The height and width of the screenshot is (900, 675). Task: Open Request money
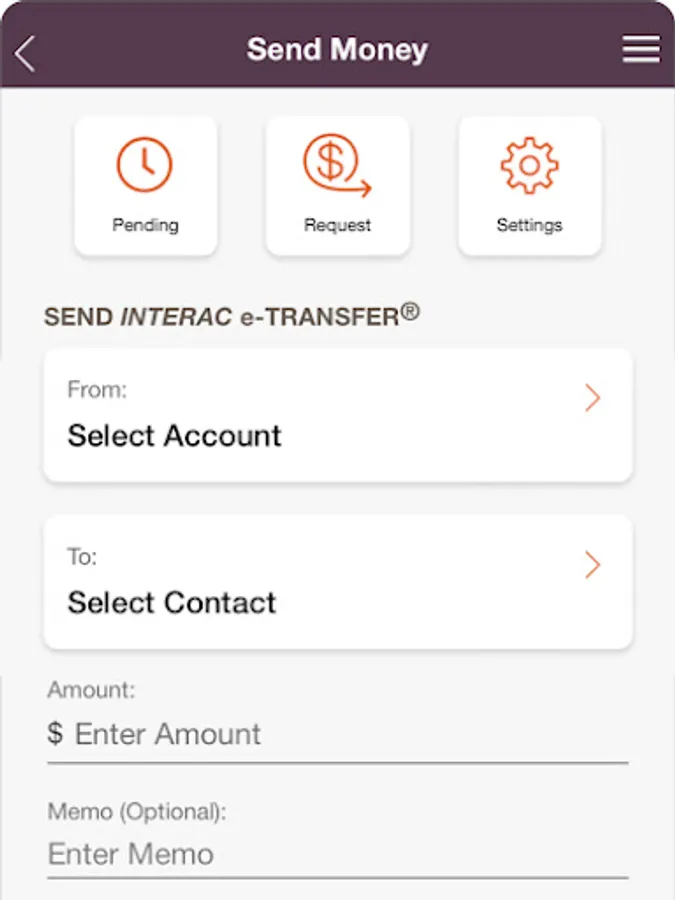coord(338,185)
